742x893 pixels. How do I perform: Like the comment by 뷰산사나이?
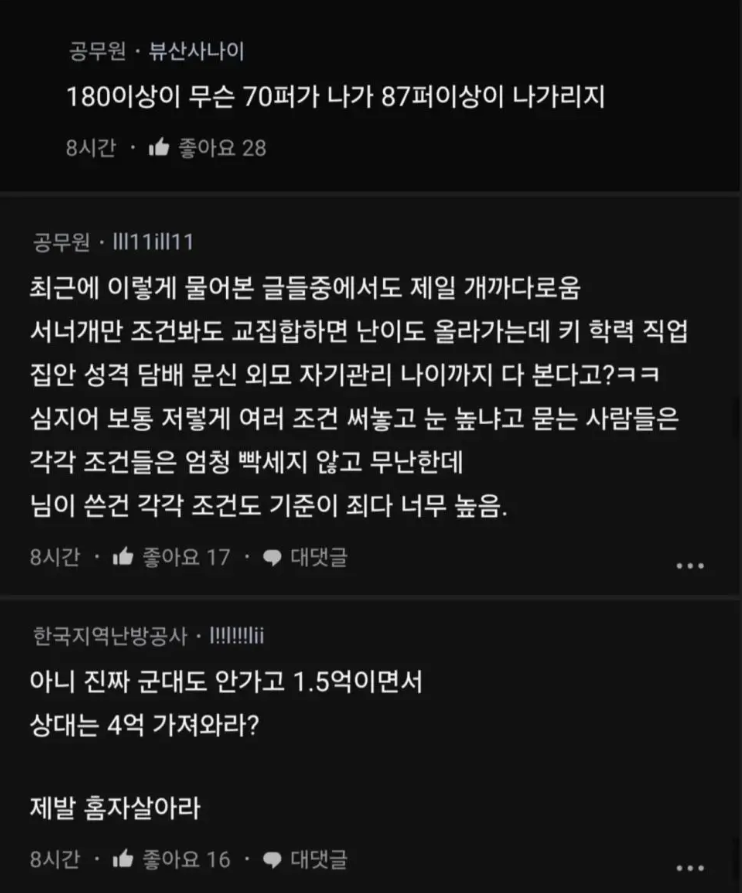point(159,148)
